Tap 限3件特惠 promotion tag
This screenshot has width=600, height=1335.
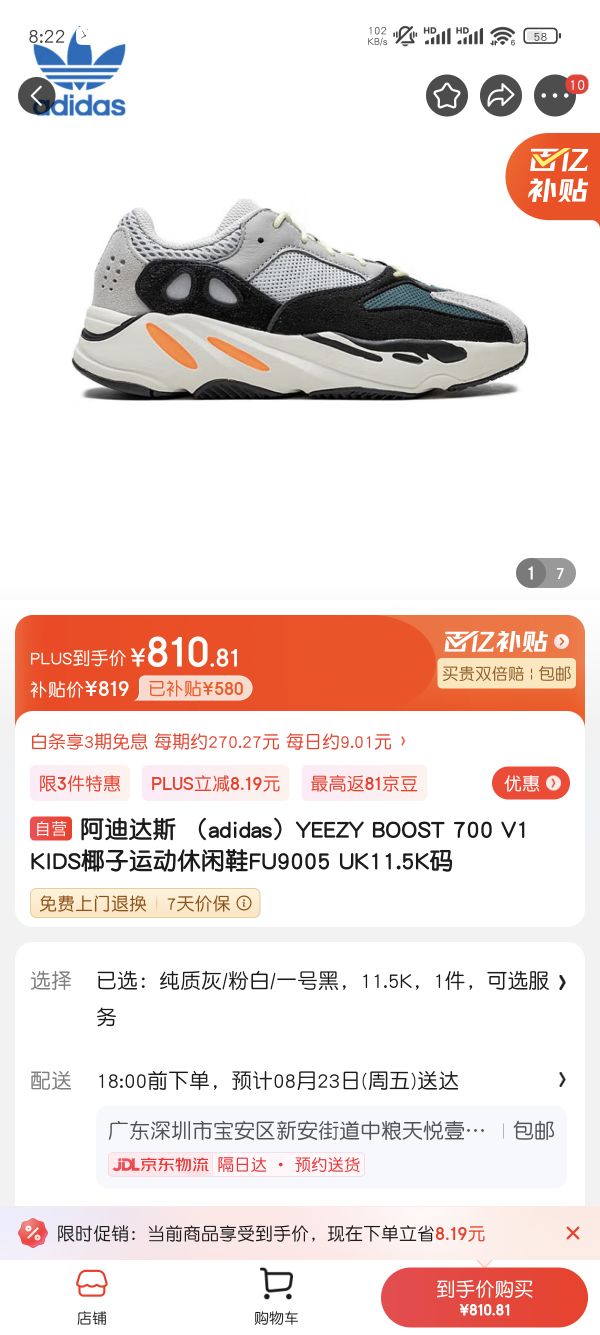[x=80, y=784]
